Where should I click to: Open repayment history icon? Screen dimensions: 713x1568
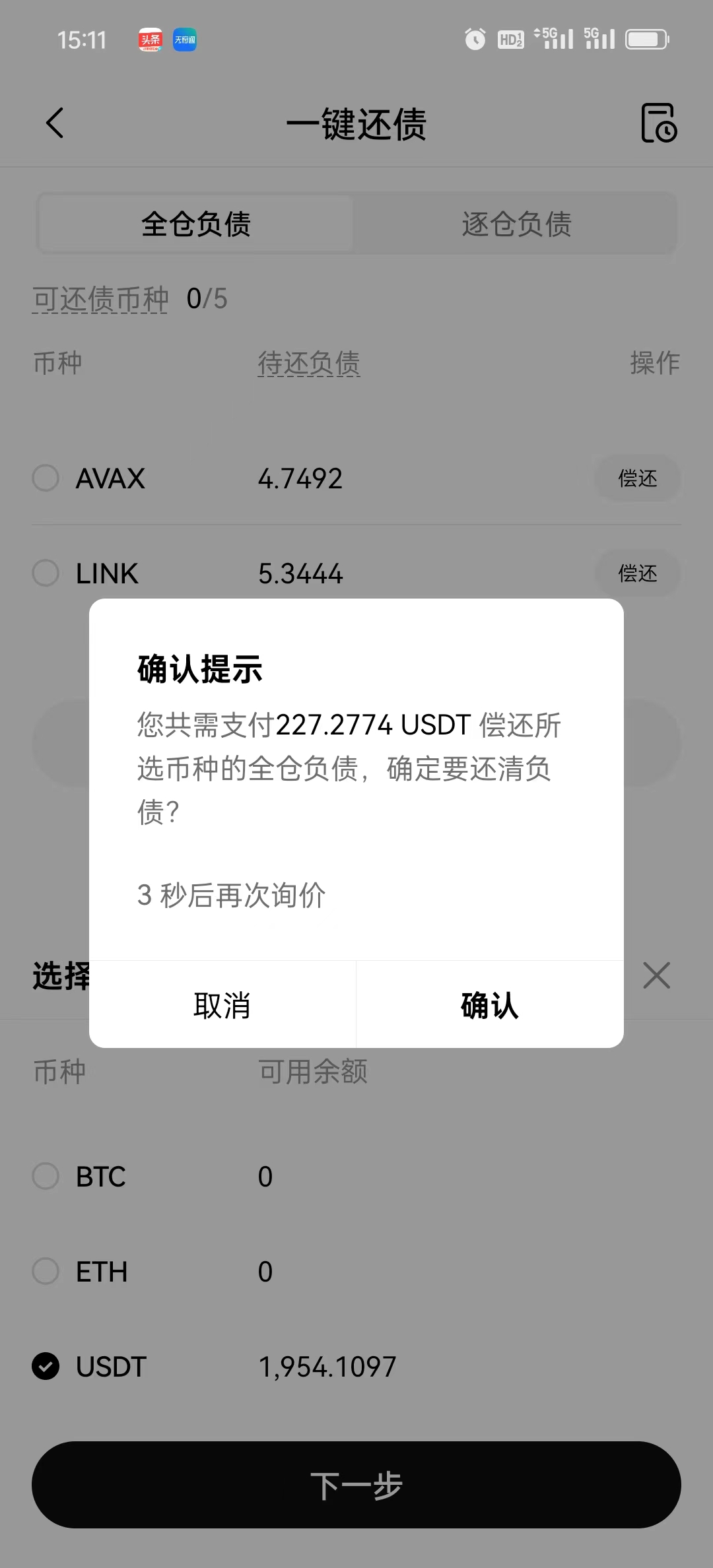click(x=658, y=123)
